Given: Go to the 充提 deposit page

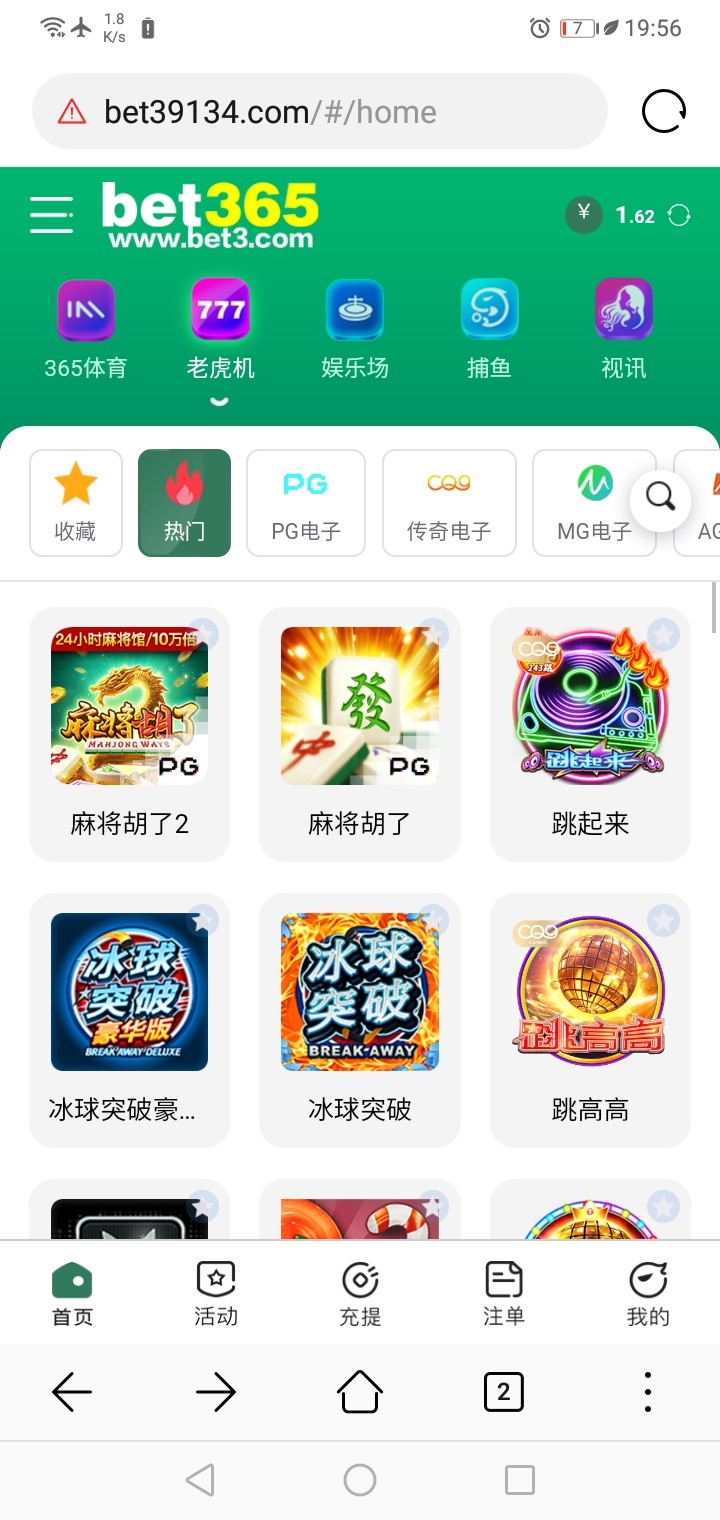Looking at the screenshot, I should 360,1290.
